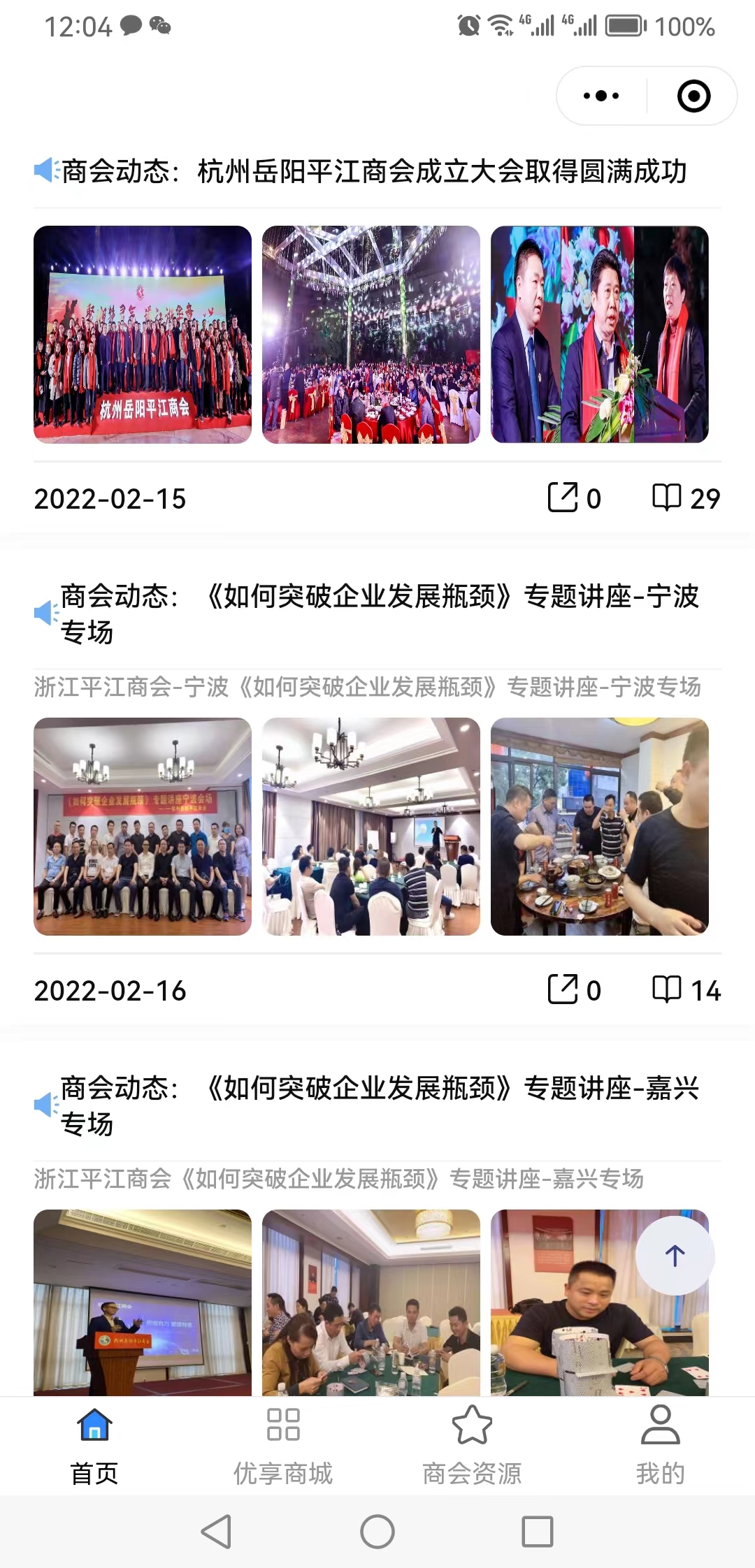Viewport: 755px width, 1568px height.
Task: Open article 杭州岳阳平江商会成立大会取得圆满成功
Action: 374,171
